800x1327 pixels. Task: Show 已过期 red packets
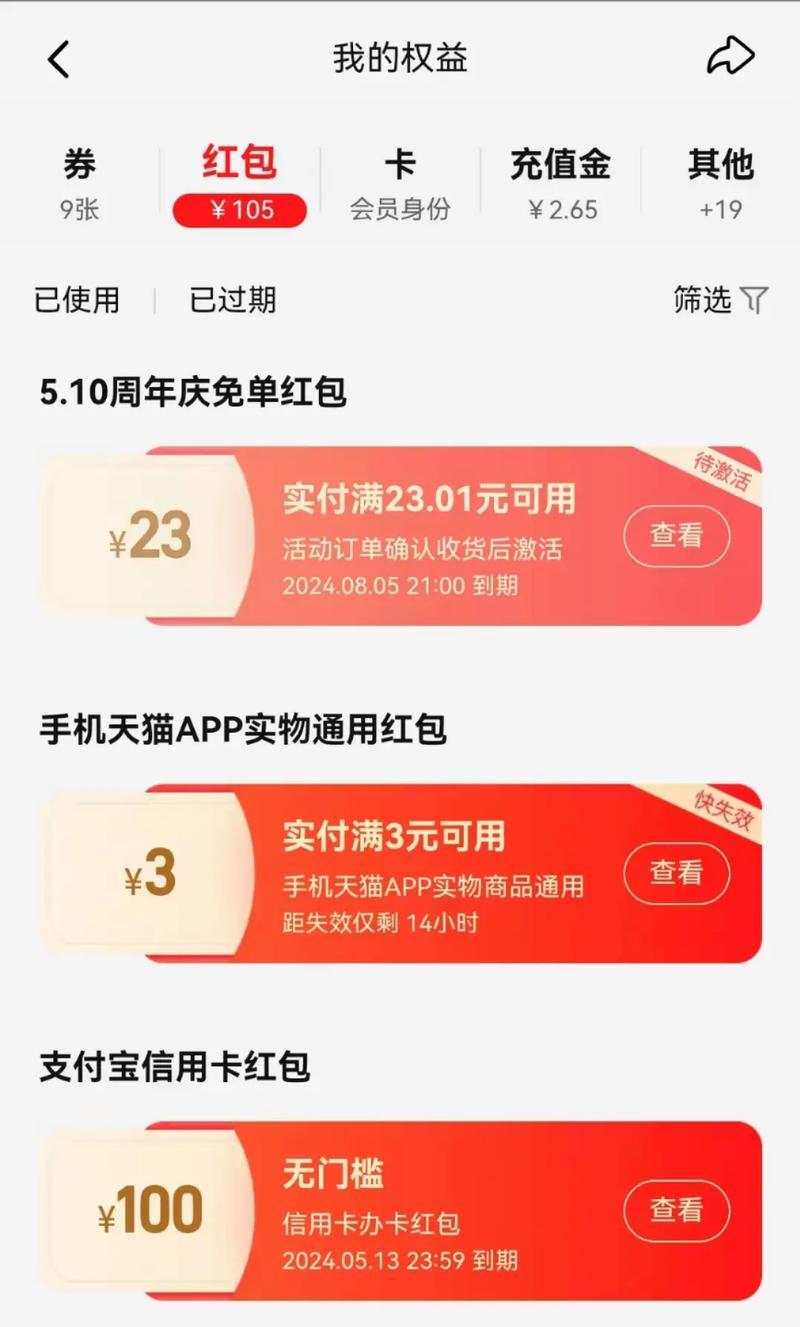click(x=233, y=300)
